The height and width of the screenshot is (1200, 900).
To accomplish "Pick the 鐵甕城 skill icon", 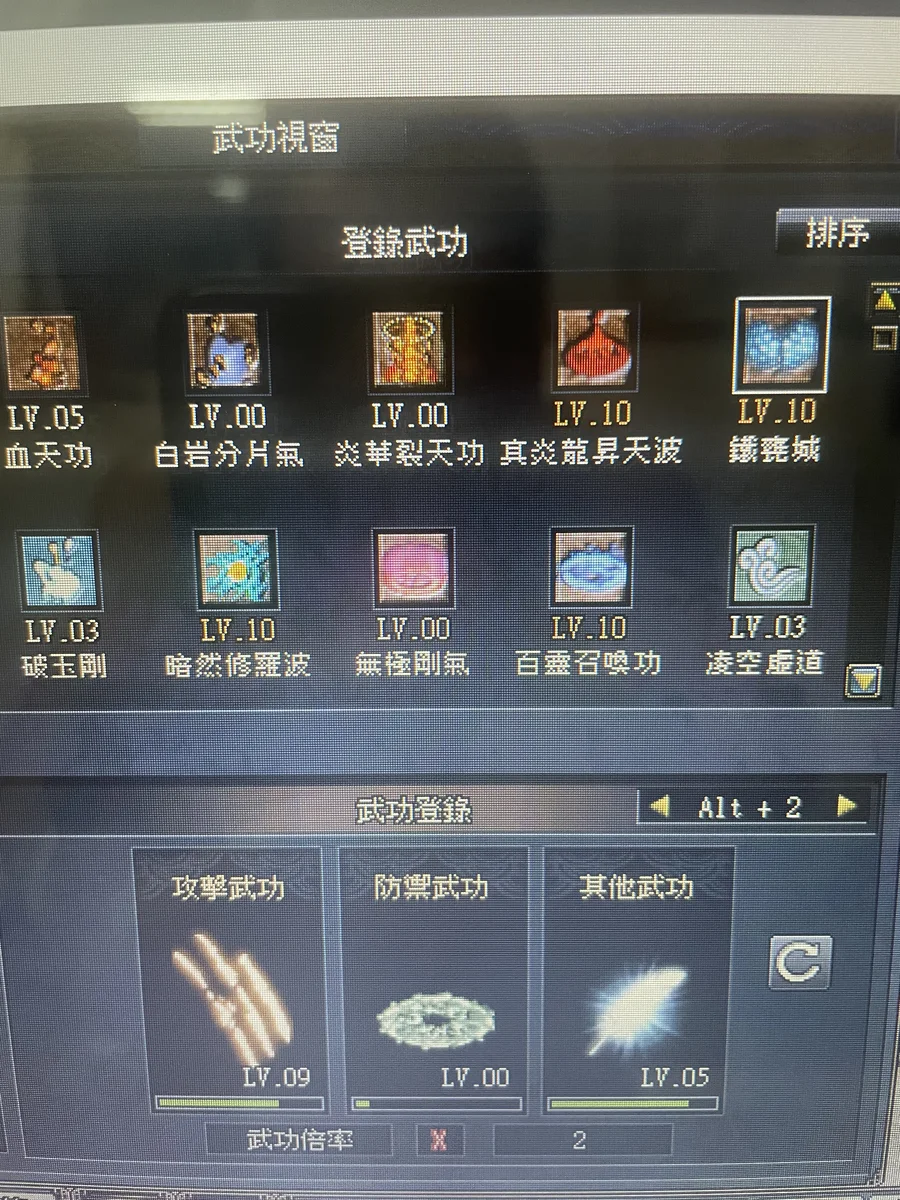I will pos(782,345).
